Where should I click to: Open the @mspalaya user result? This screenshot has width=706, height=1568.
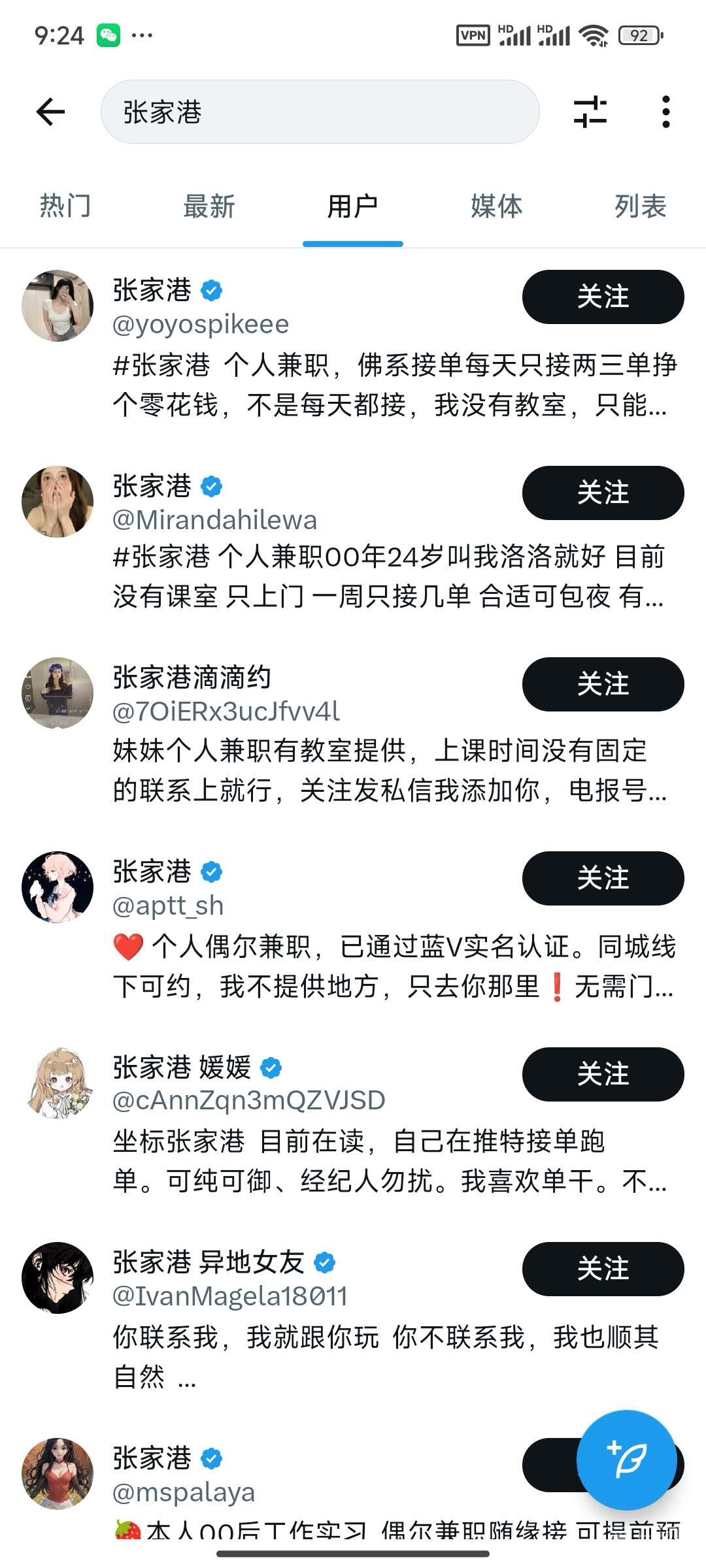[x=184, y=1492]
